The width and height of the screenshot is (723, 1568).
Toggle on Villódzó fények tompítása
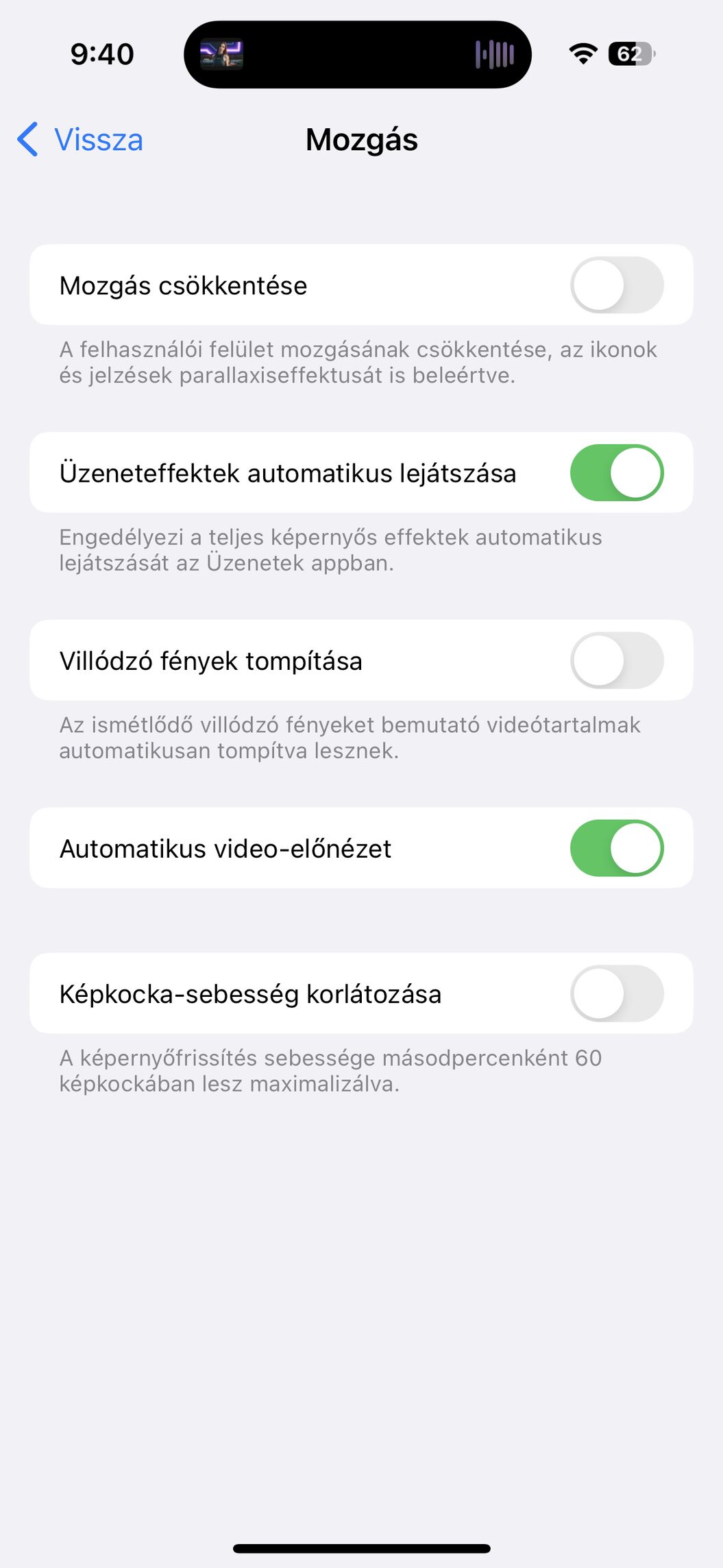pos(617,661)
